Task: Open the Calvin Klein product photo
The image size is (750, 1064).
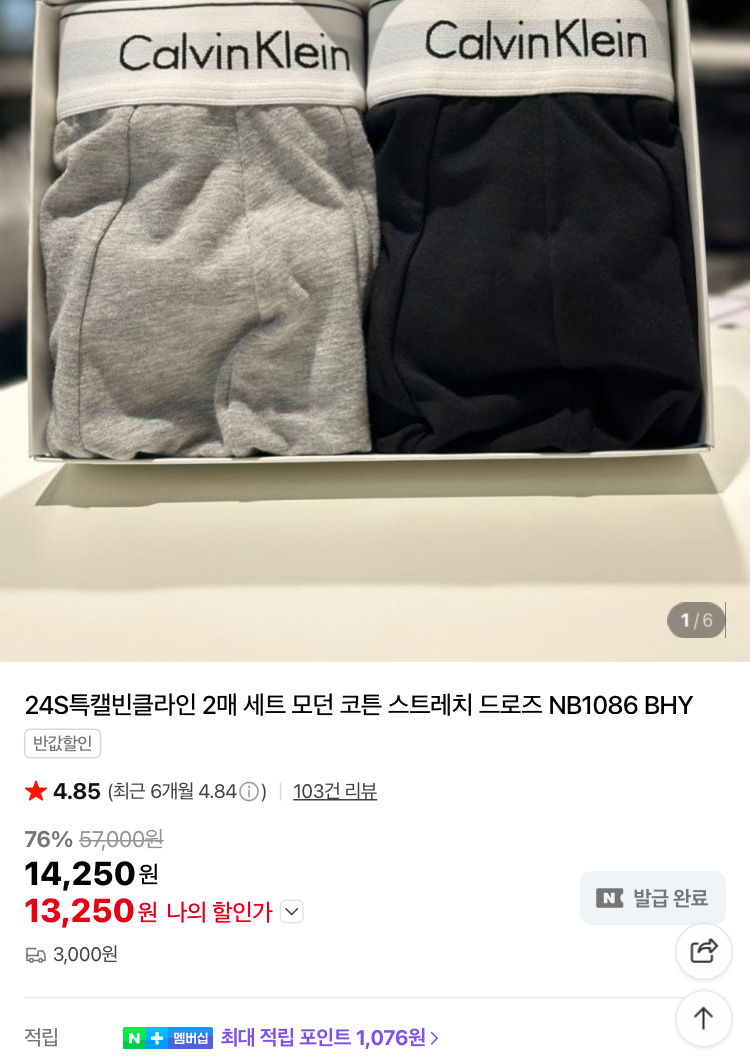Action: (x=375, y=300)
